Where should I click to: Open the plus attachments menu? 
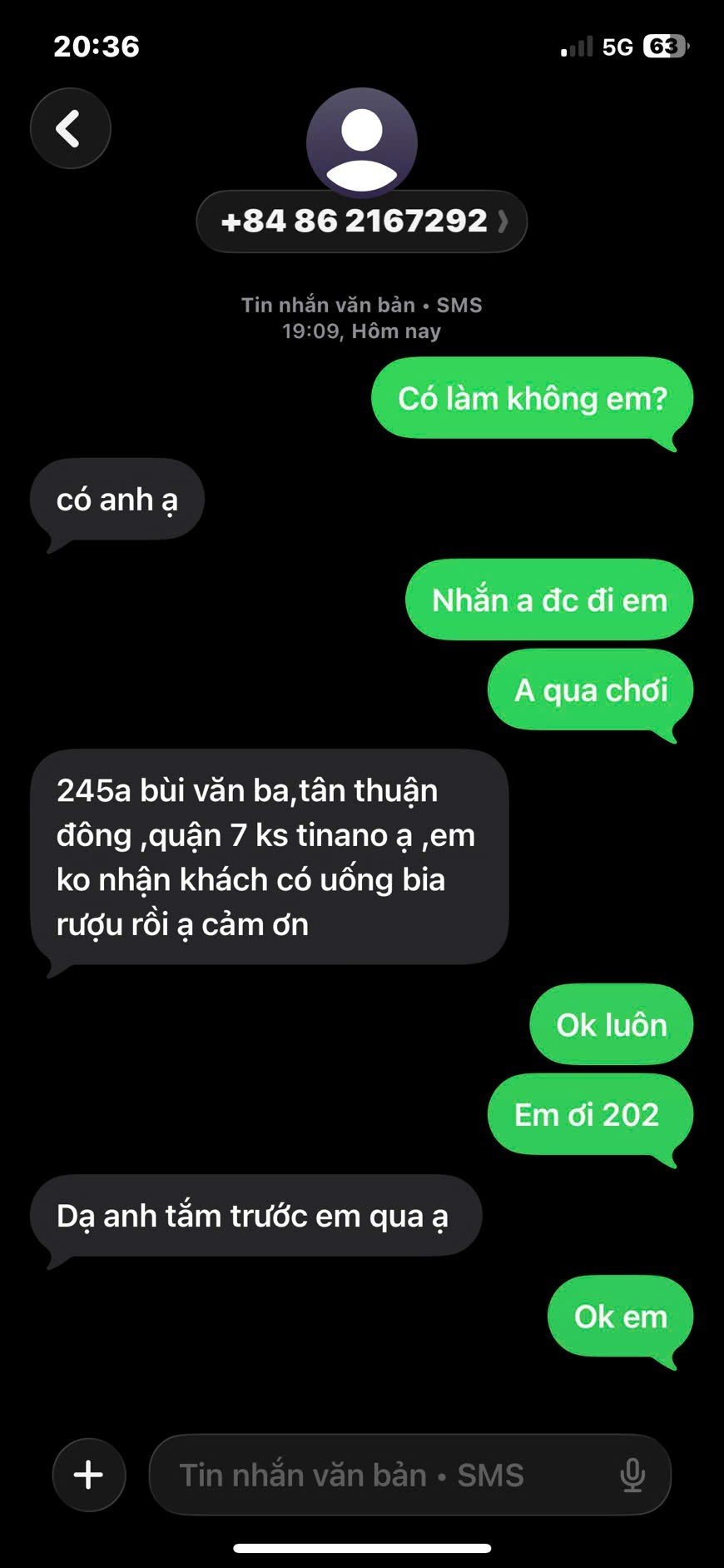point(89,1475)
